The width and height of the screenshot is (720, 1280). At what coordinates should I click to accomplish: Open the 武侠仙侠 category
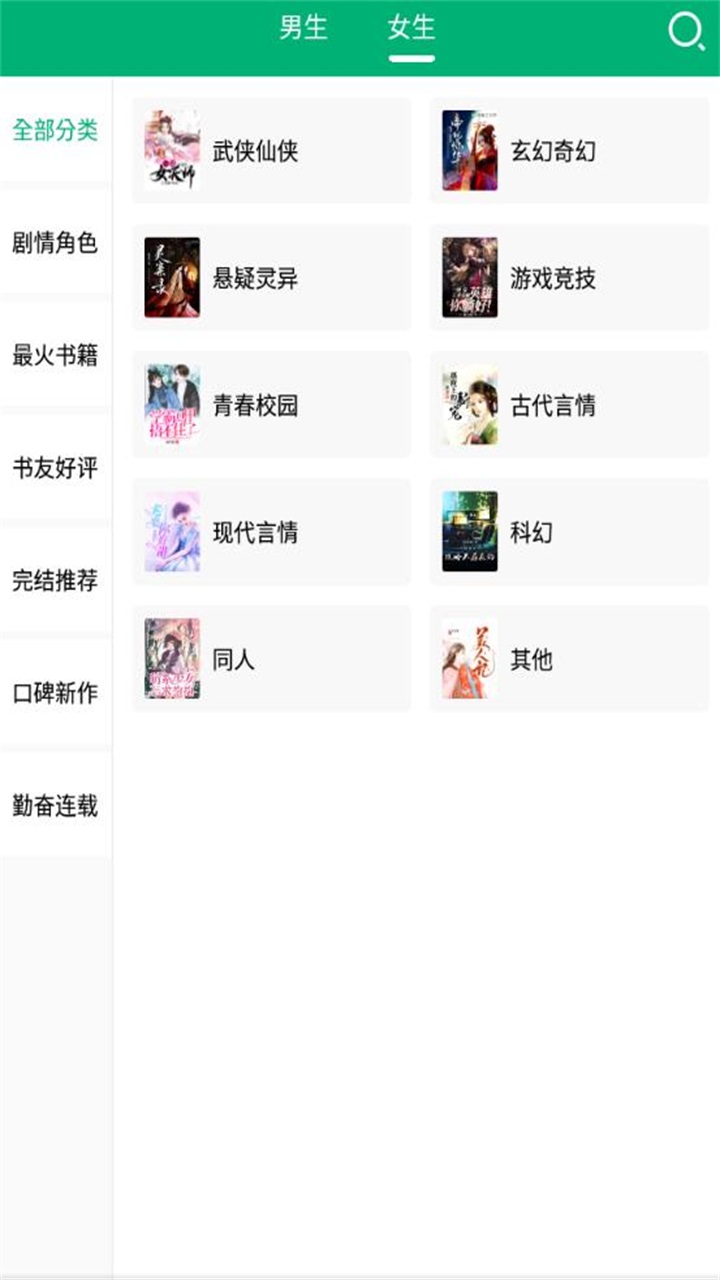coord(270,150)
